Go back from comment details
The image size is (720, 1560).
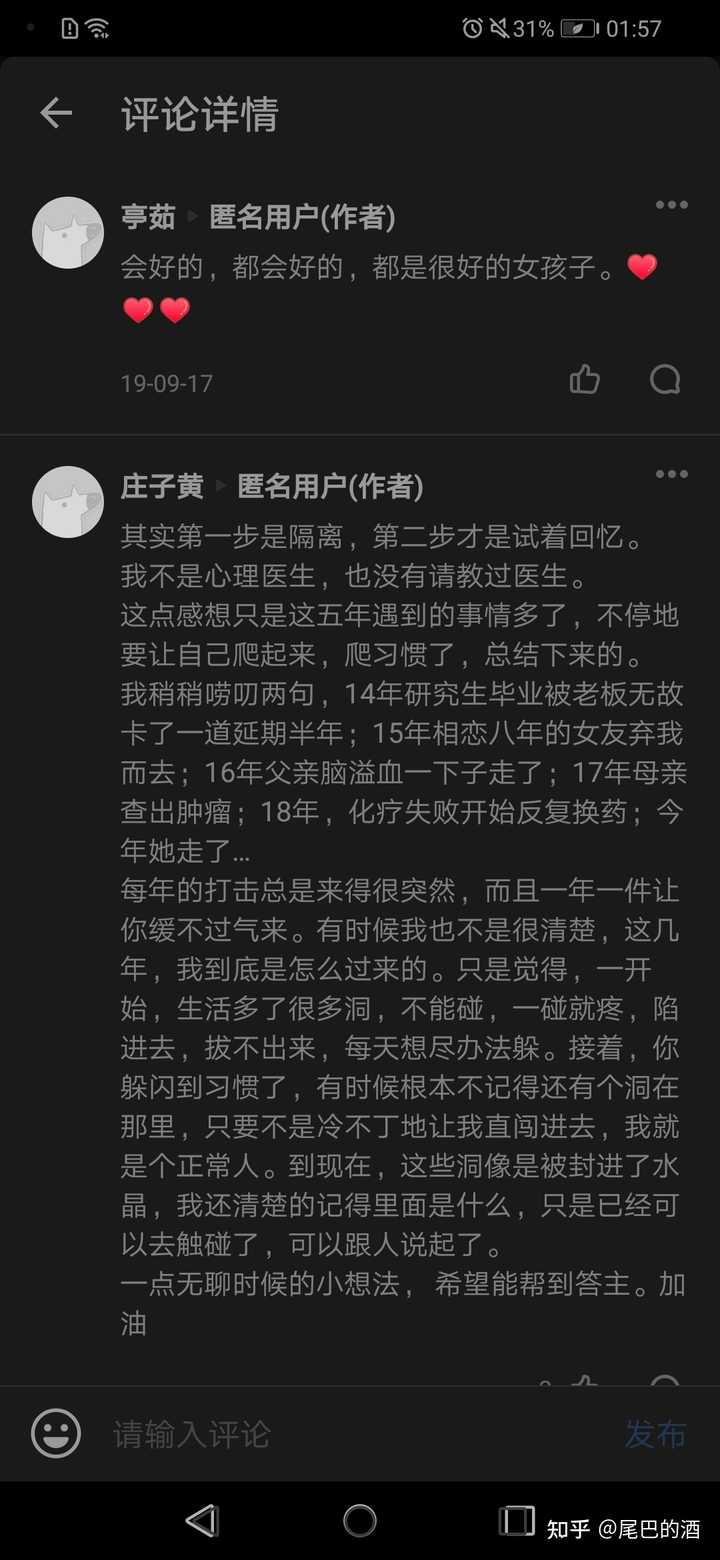point(56,113)
